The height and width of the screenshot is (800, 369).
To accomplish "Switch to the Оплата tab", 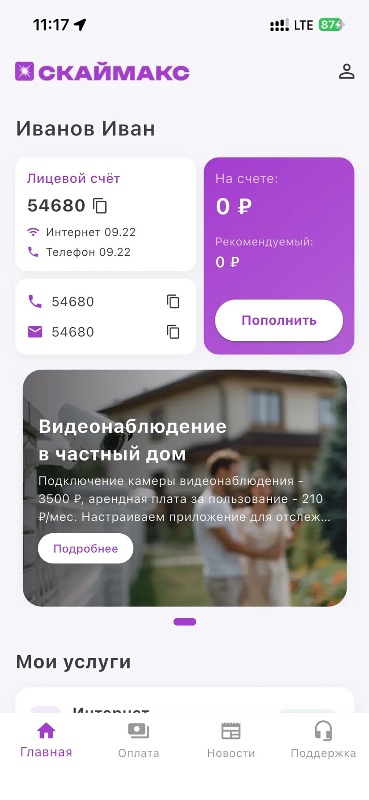I will 138,740.
